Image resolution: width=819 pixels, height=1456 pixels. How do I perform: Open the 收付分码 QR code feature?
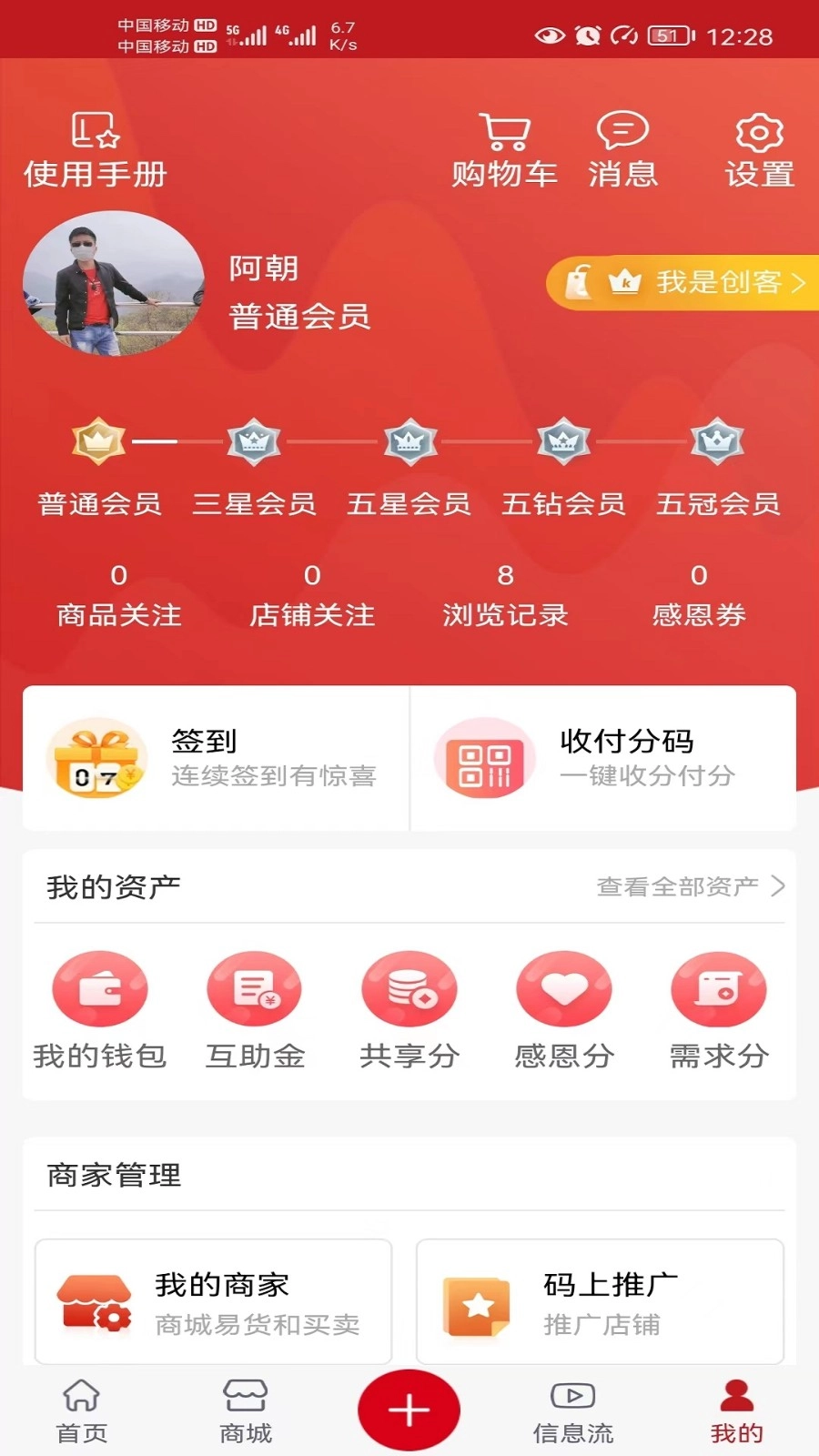coord(485,757)
